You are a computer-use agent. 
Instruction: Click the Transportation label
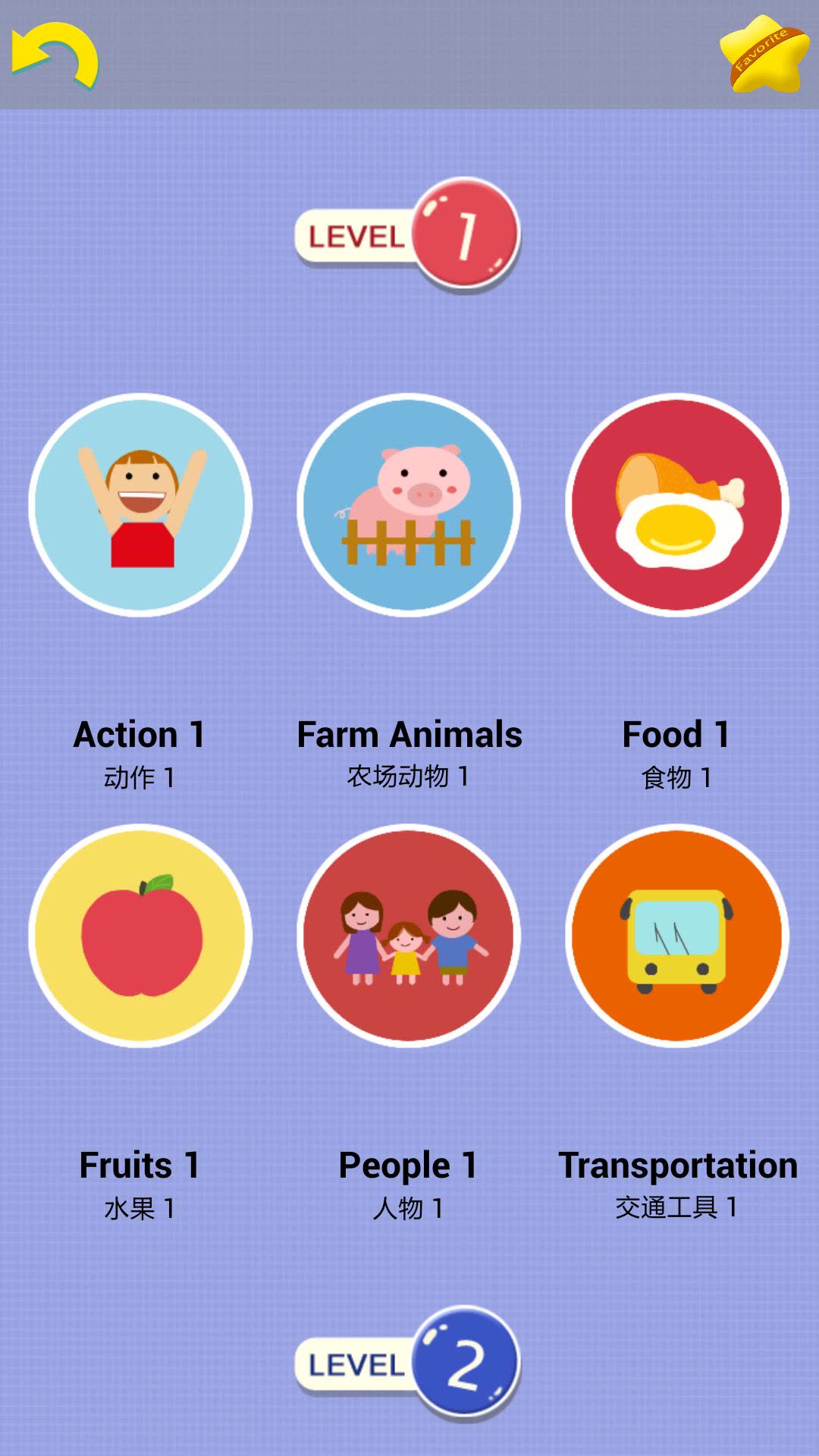click(x=677, y=1166)
